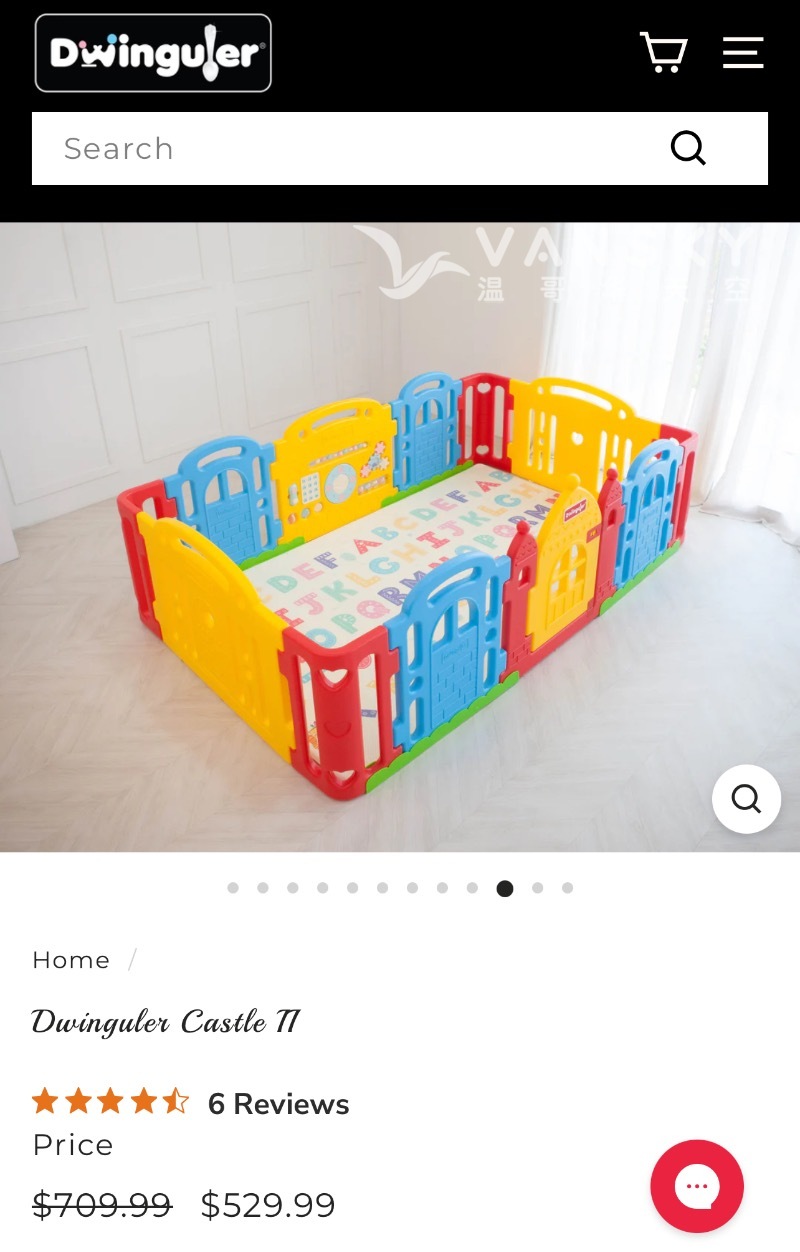The image size is (800, 1252).
Task: Open the hamburger menu
Action: [x=743, y=52]
